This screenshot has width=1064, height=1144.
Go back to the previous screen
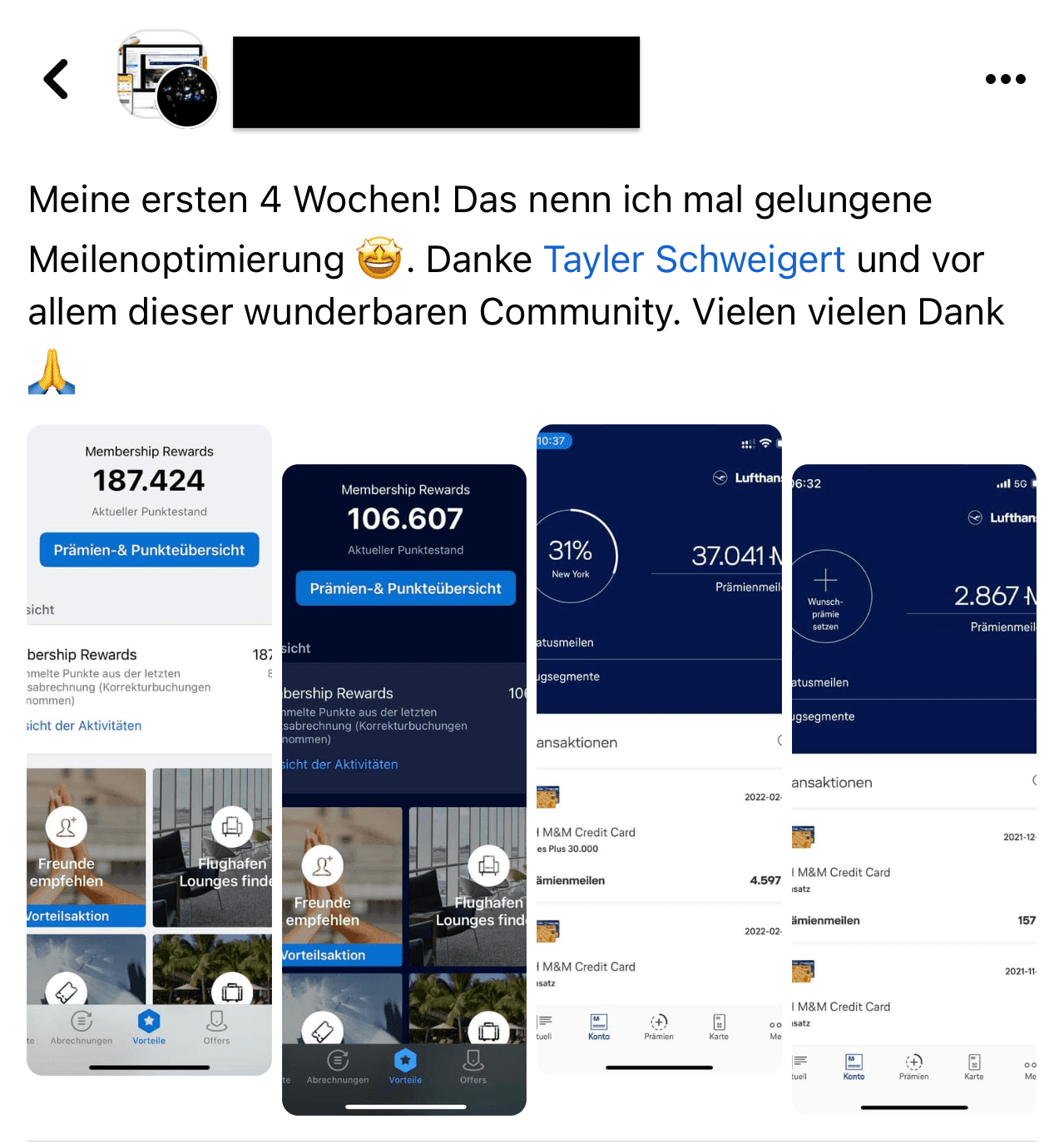[x=56, y=80]
